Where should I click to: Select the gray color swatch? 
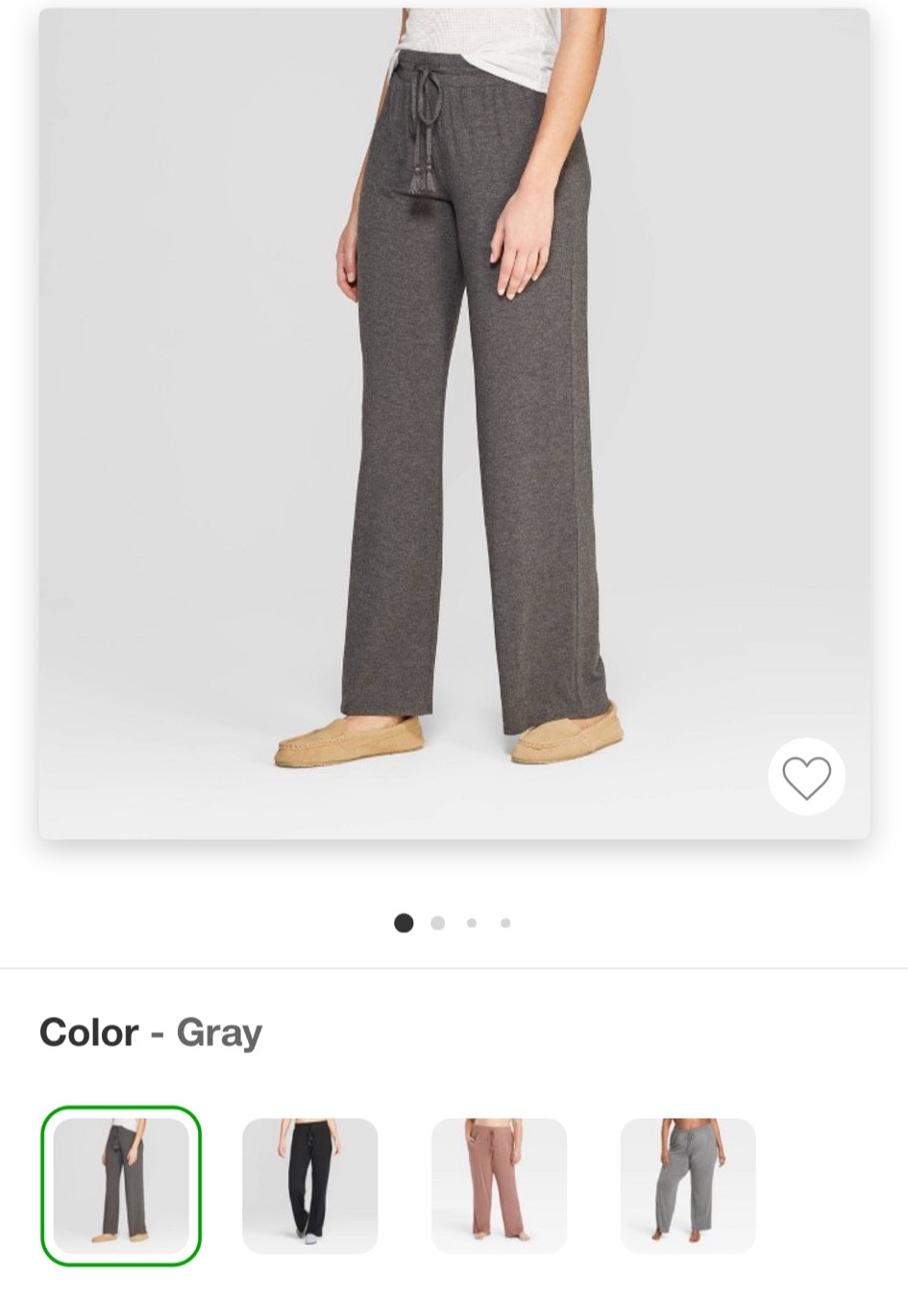[121, 1185]
